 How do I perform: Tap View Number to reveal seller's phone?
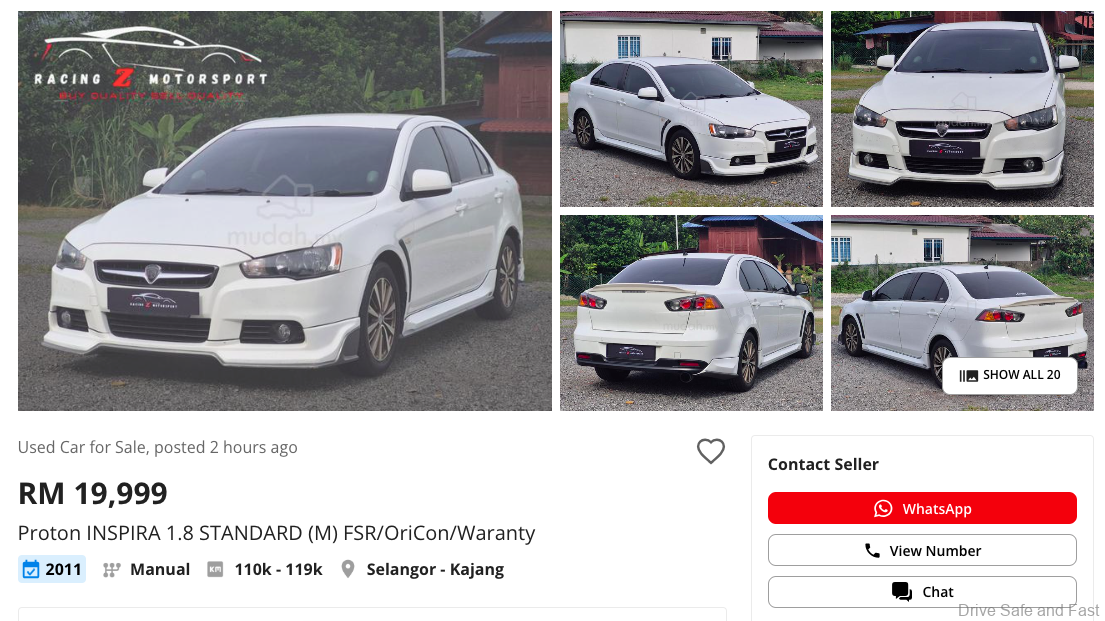tap(922, 550)
